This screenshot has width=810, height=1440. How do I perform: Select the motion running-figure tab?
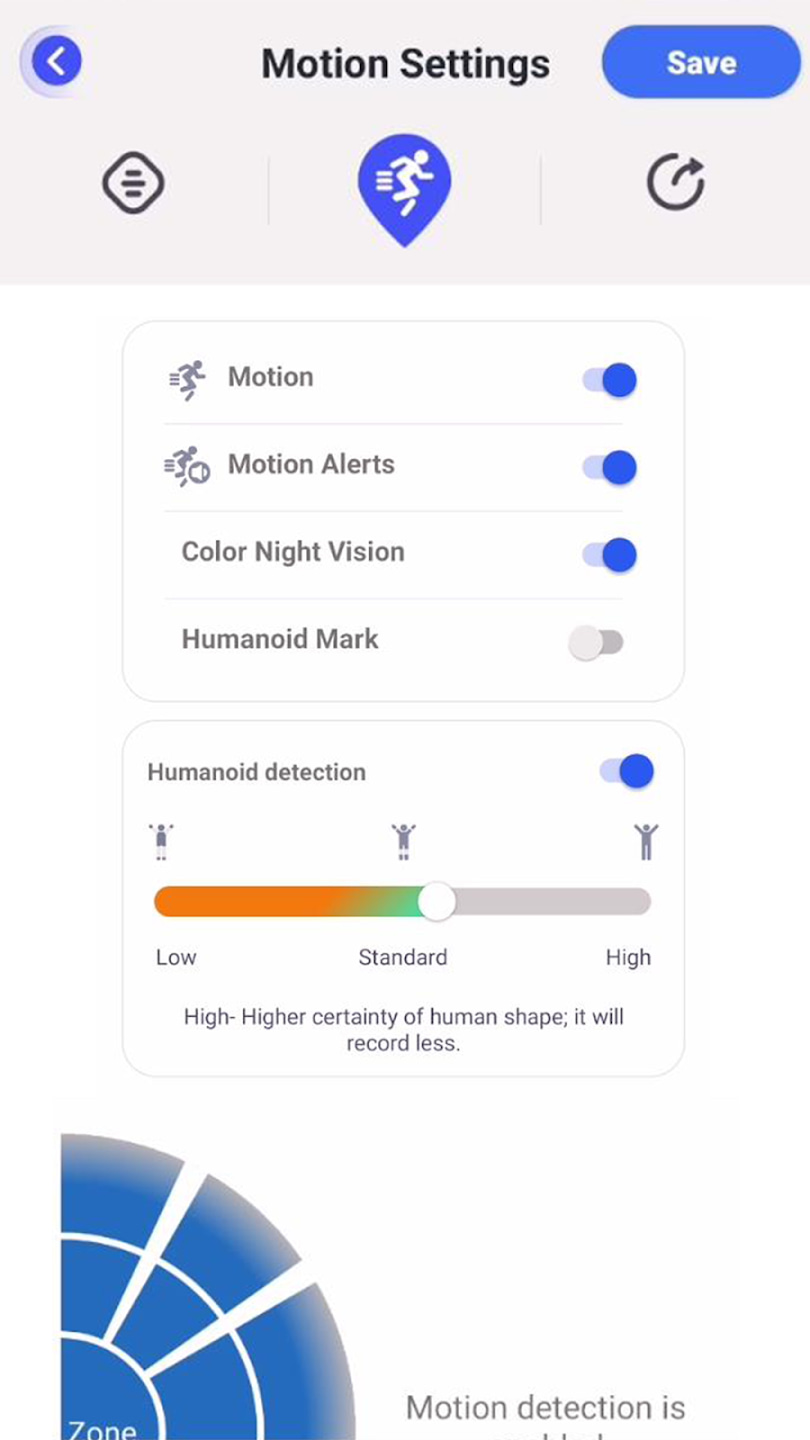point(404,186)
